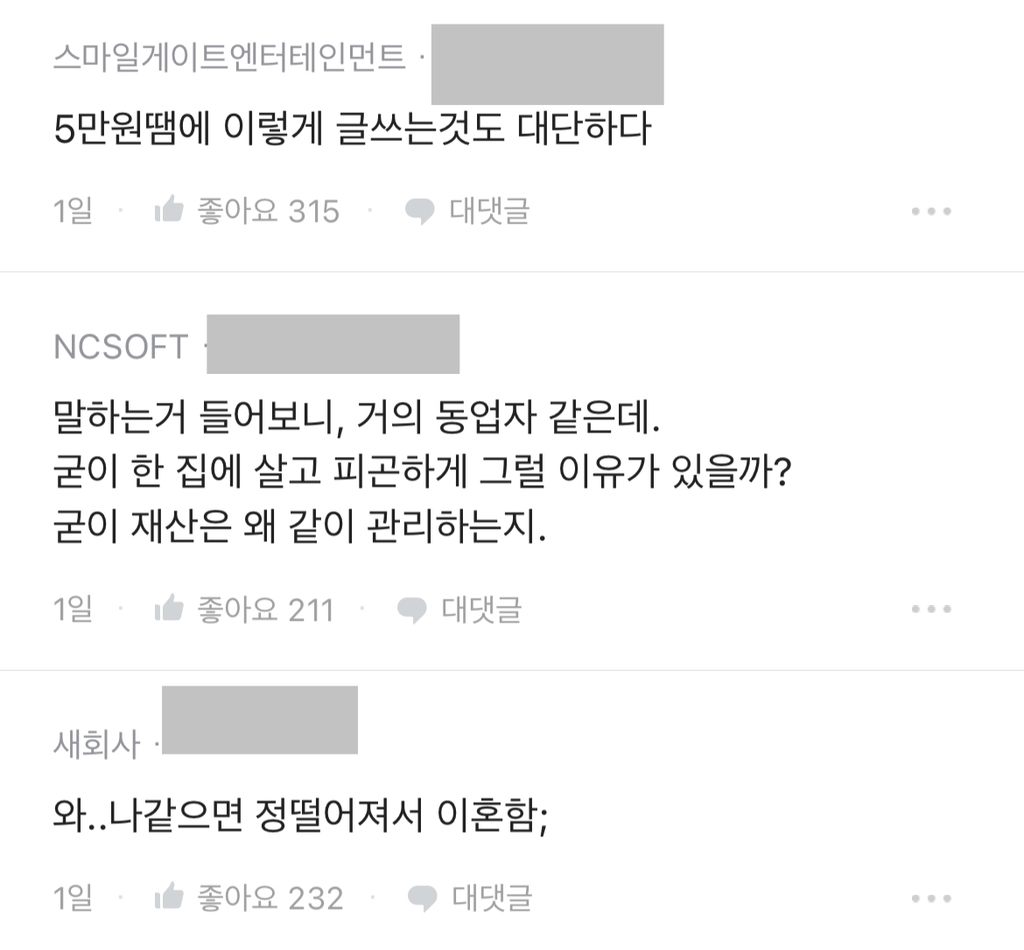Reply to the 스마일게이트엔터테인먼트 comment via 대댓글
Image resolution: width=1024 pixels, height=950 pixels.
(467, 211)
